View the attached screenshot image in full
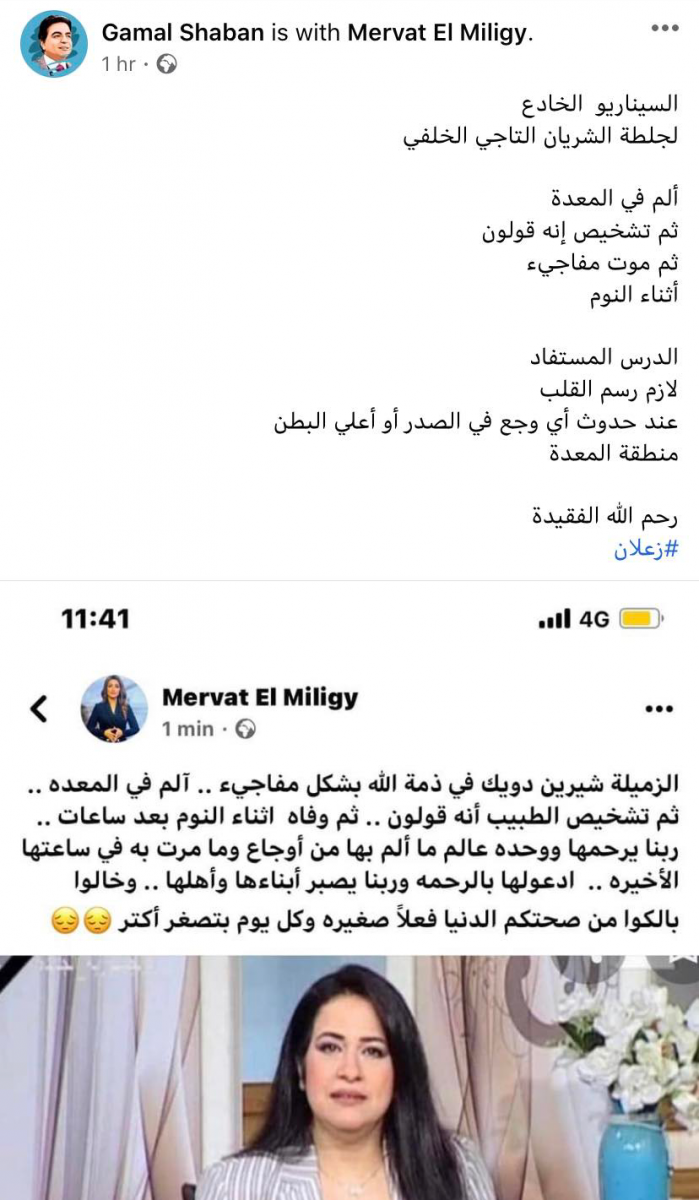Image resolution: width=699 pixels, height=1200 pixels. point(349,888)
